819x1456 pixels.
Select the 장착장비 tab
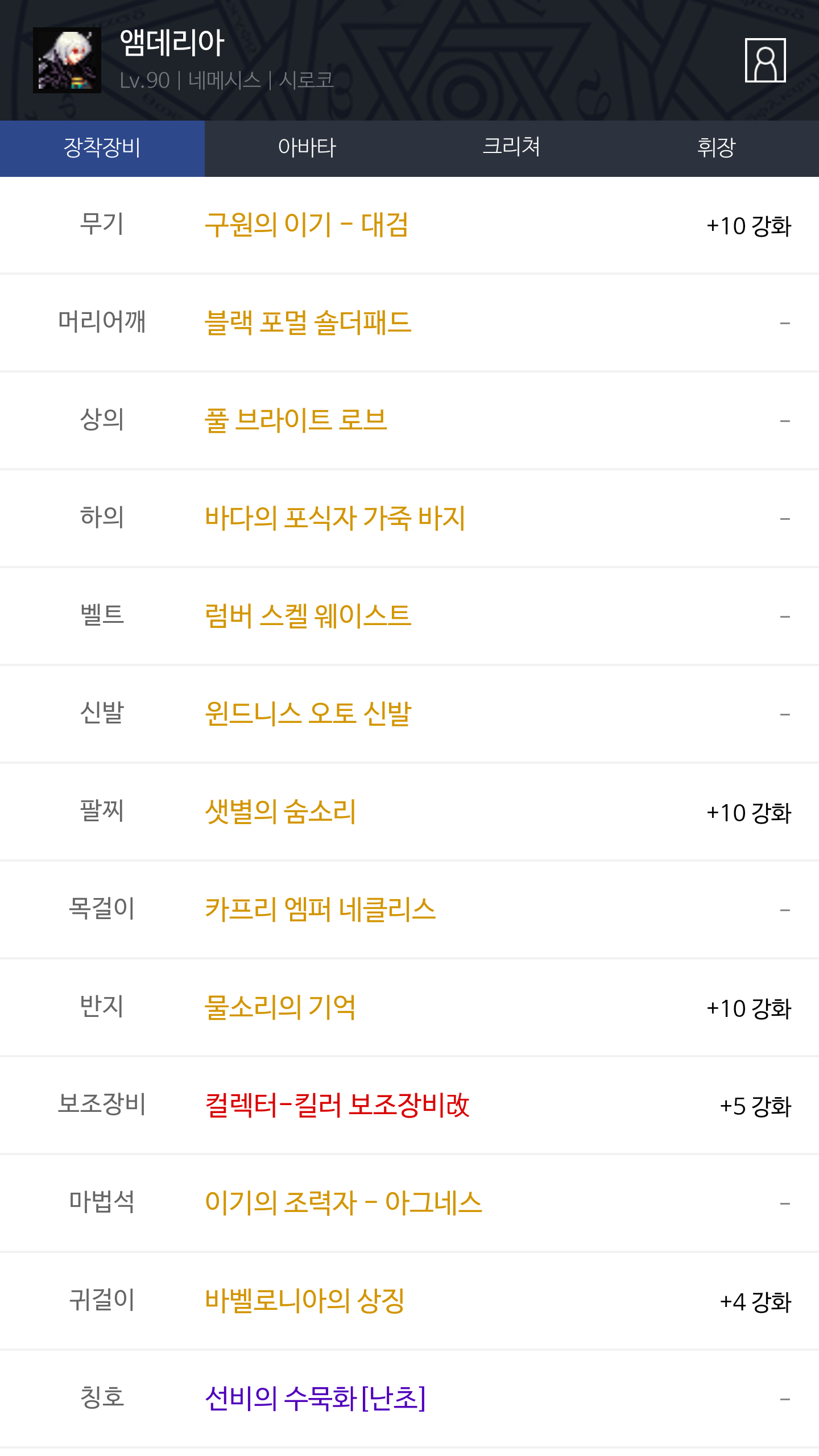point(102,148)
